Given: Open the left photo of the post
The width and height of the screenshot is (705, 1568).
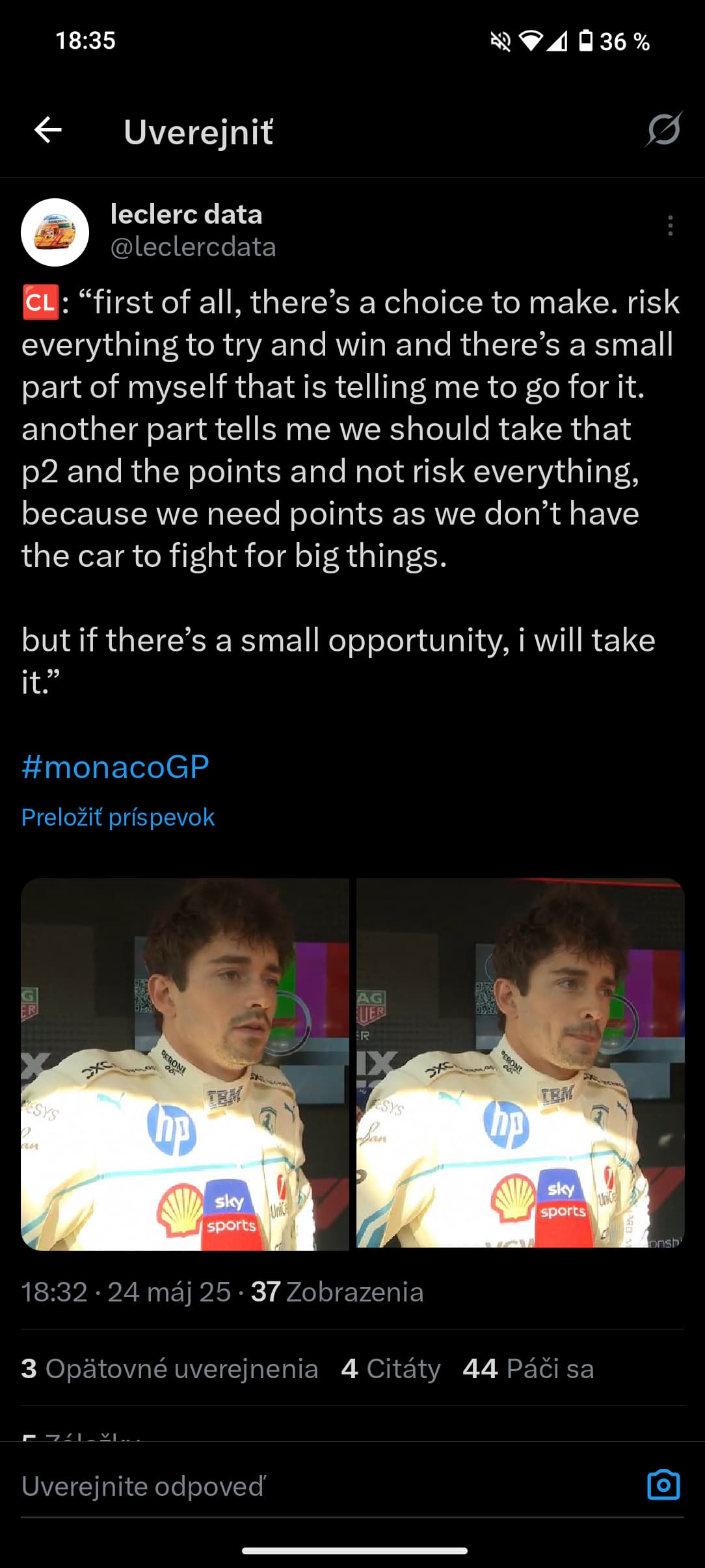Looking at the screenshot, I should (185, 1064).
